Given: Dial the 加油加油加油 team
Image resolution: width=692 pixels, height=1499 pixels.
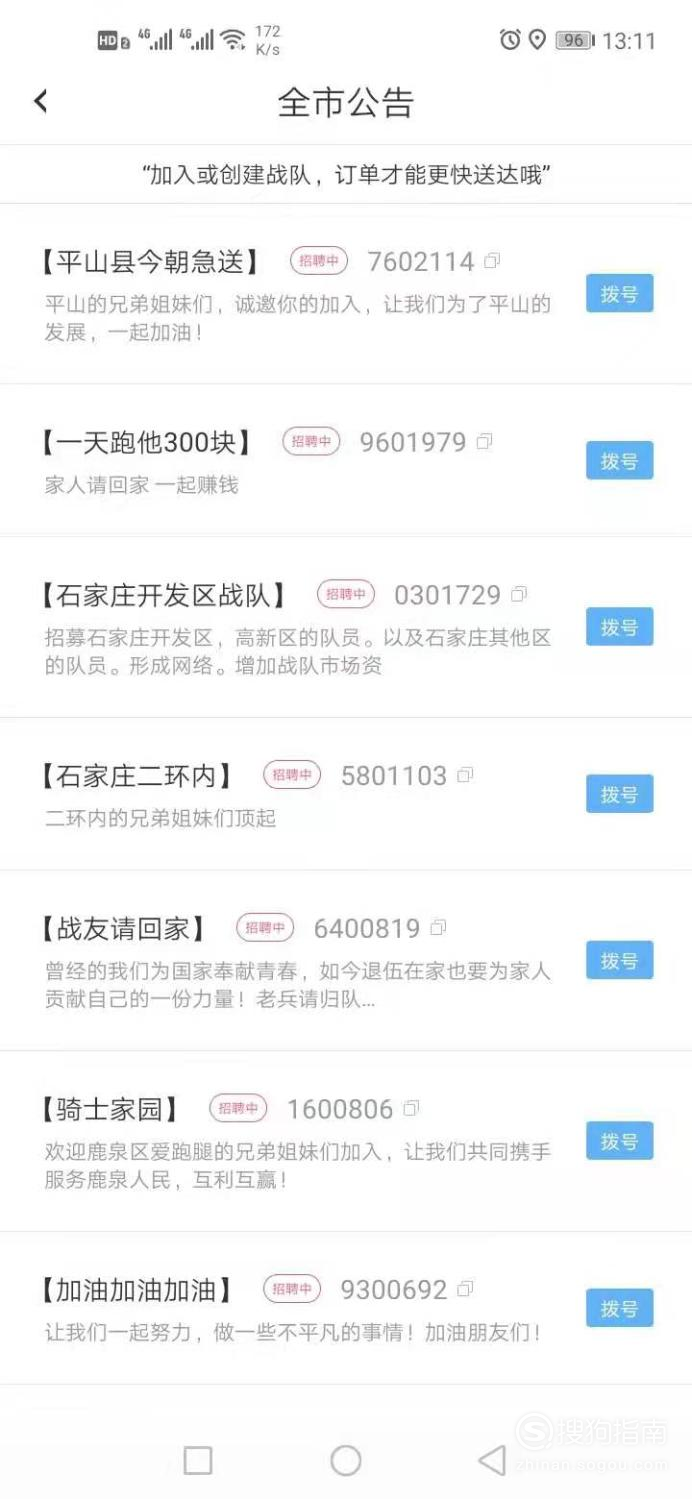Looking at the screenshot, I should click(x=619, y=1308).
